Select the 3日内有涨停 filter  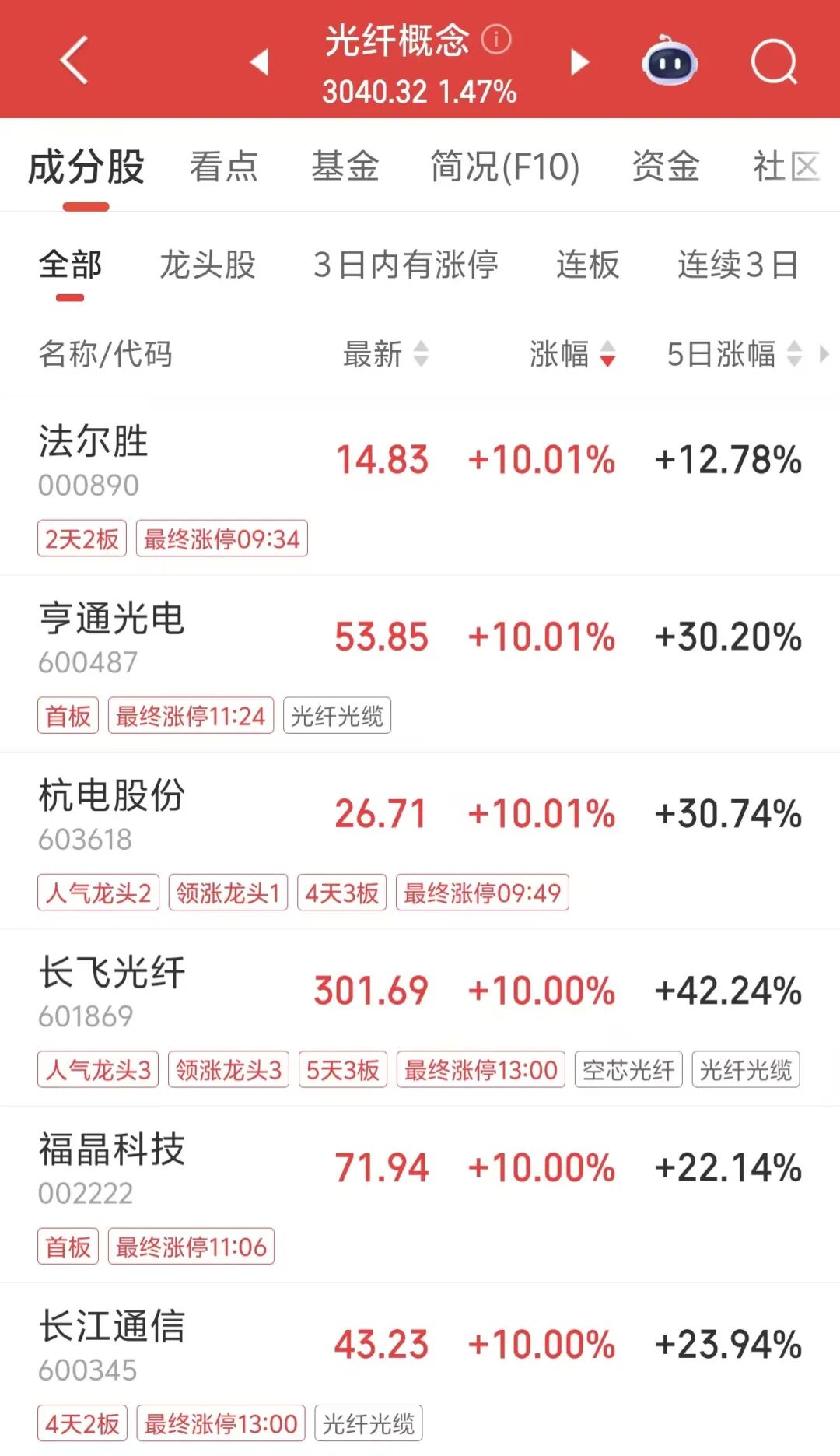pos(405,265)
